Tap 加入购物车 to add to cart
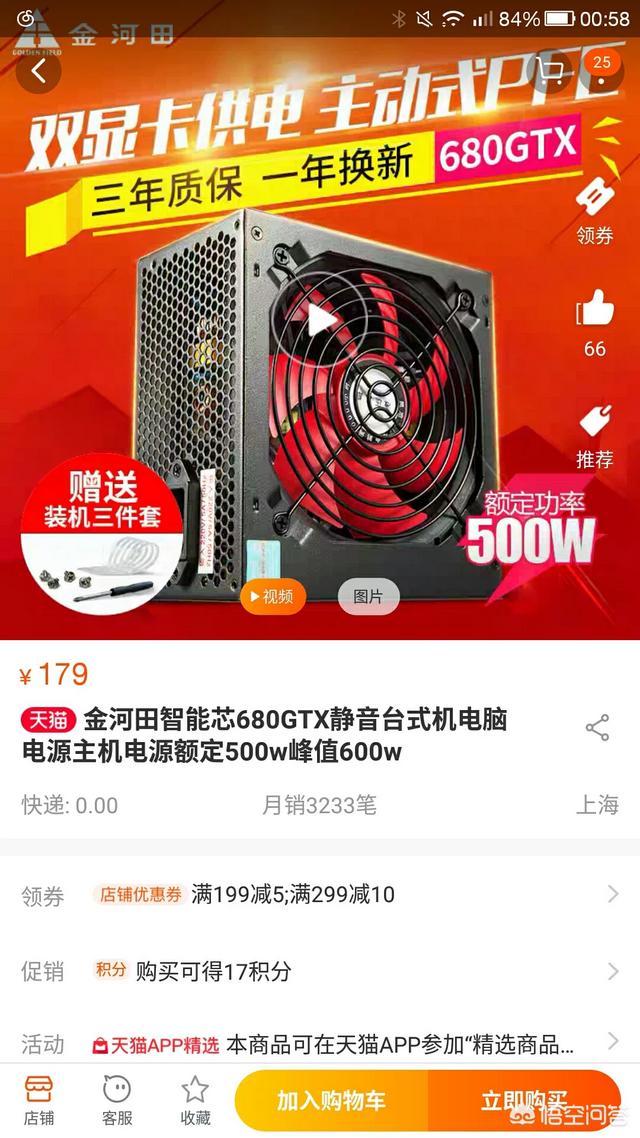Viewport: 640px width, 1138px height. point(332,1100)
